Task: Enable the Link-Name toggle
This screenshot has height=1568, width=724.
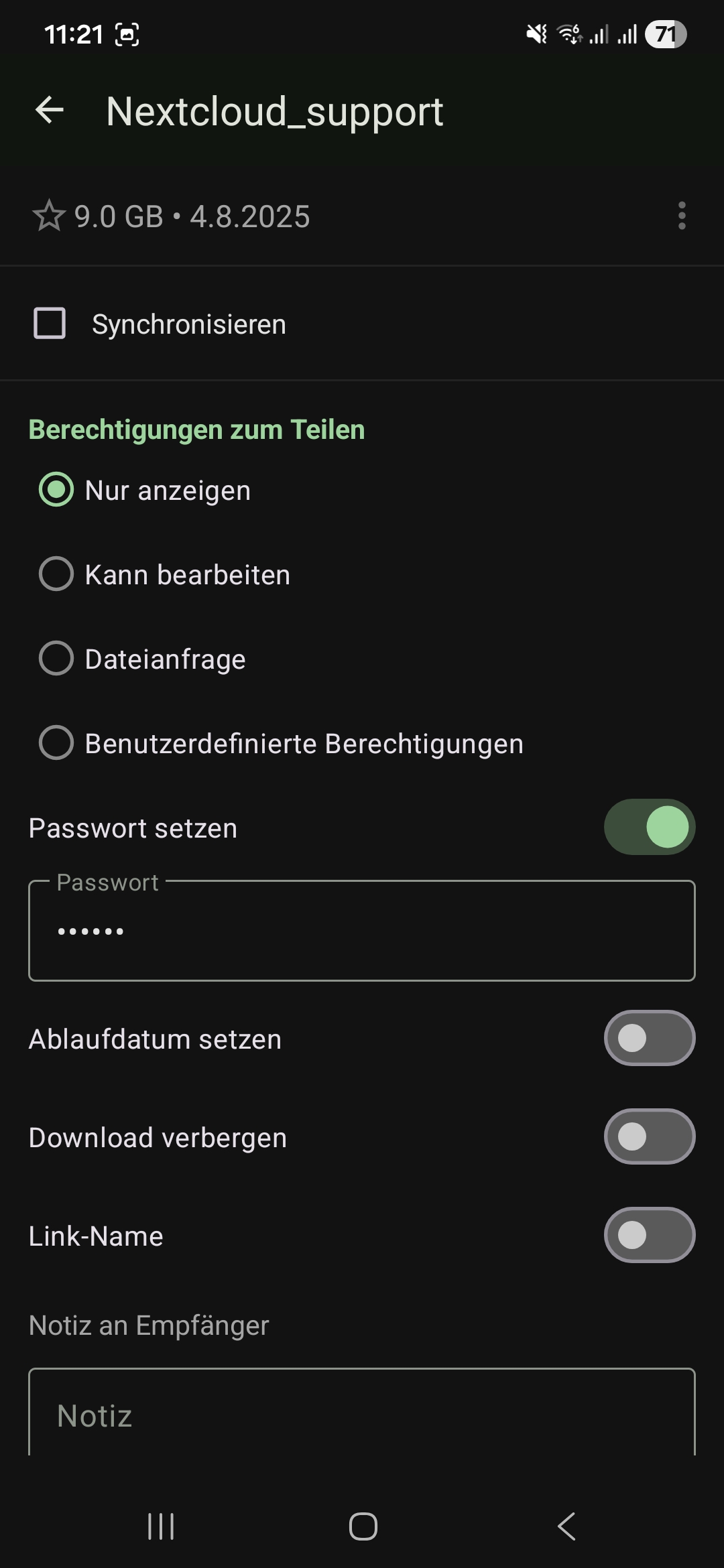Action: click(x=648, y=1235)
